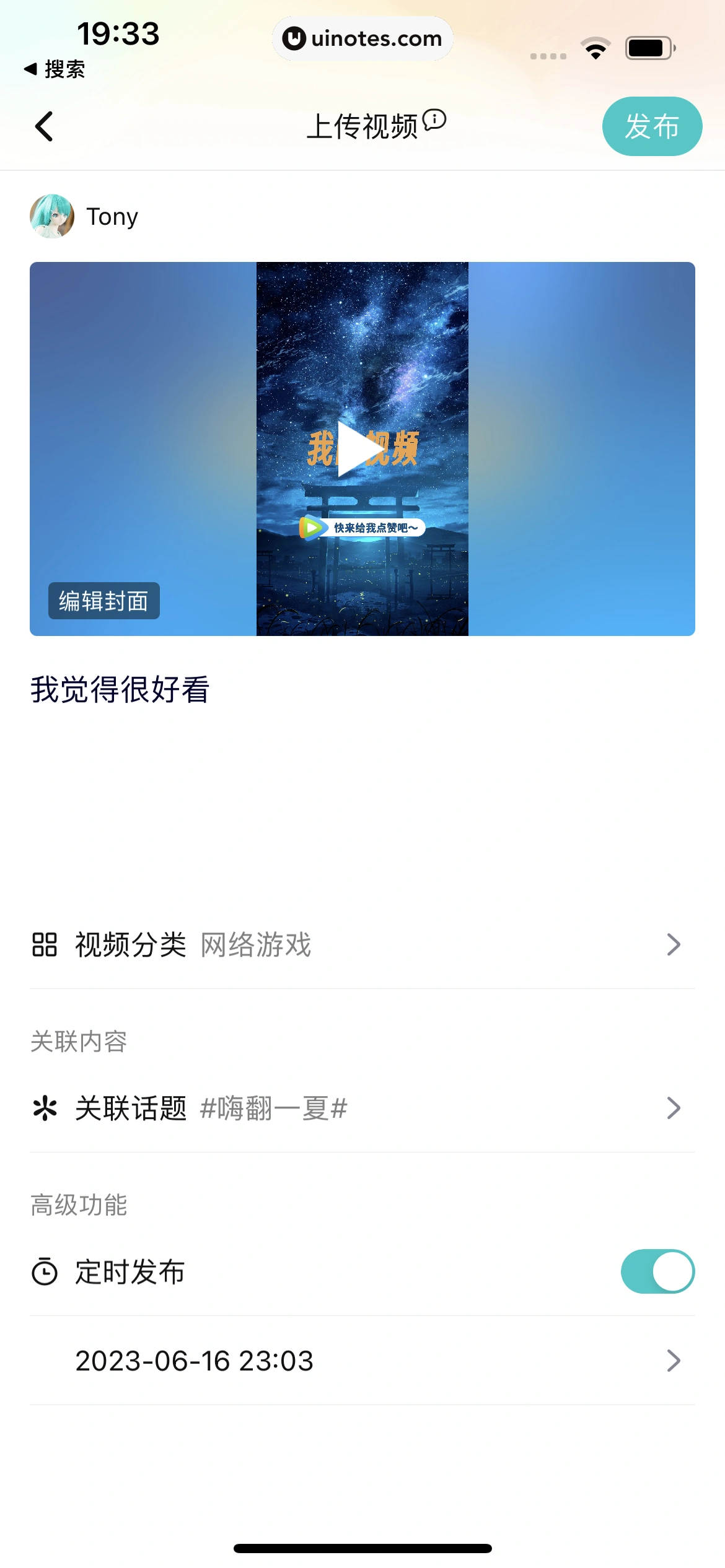Open the scheduled date-time selector chevron
The image size is (725, 1568).
point(674,1361)
